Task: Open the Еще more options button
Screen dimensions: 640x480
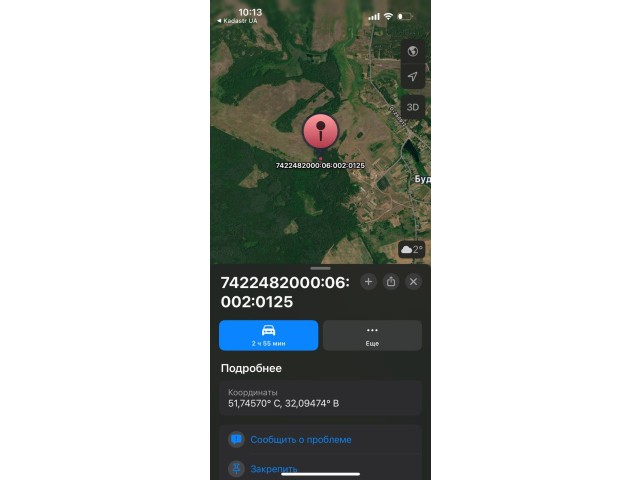Action: [372, 335]
